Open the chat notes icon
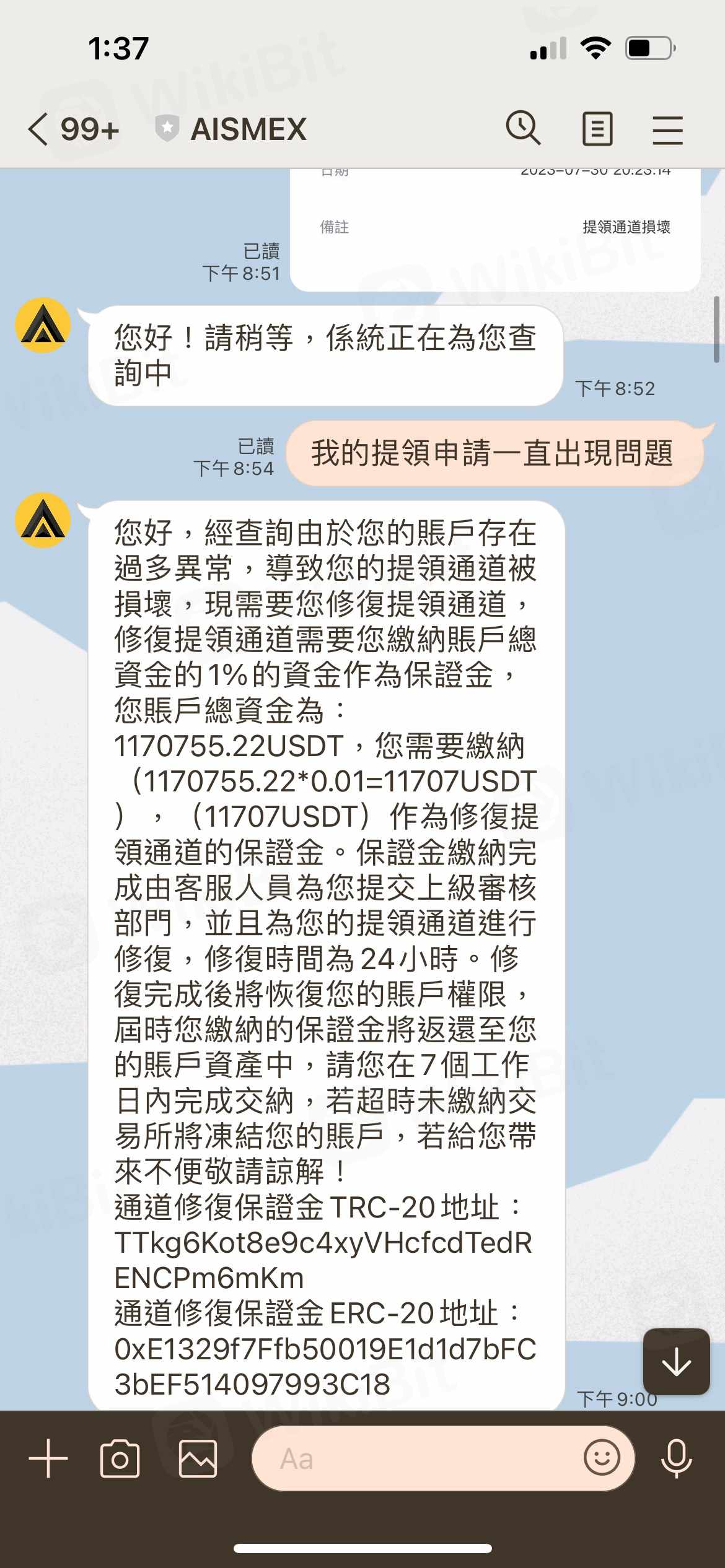Image resolution: width=725 pixels, height=1568 pixels. click(x=597, y=129)
